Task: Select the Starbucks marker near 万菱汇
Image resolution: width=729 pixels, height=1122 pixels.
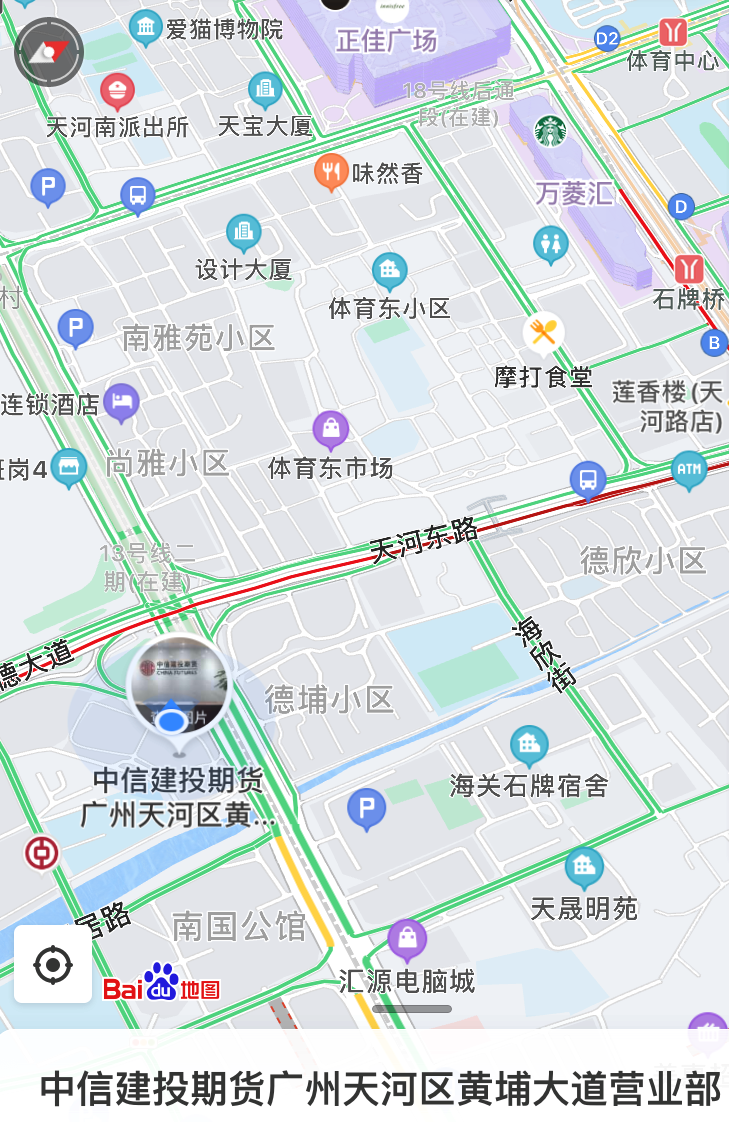Action: [x=550, y=130]
